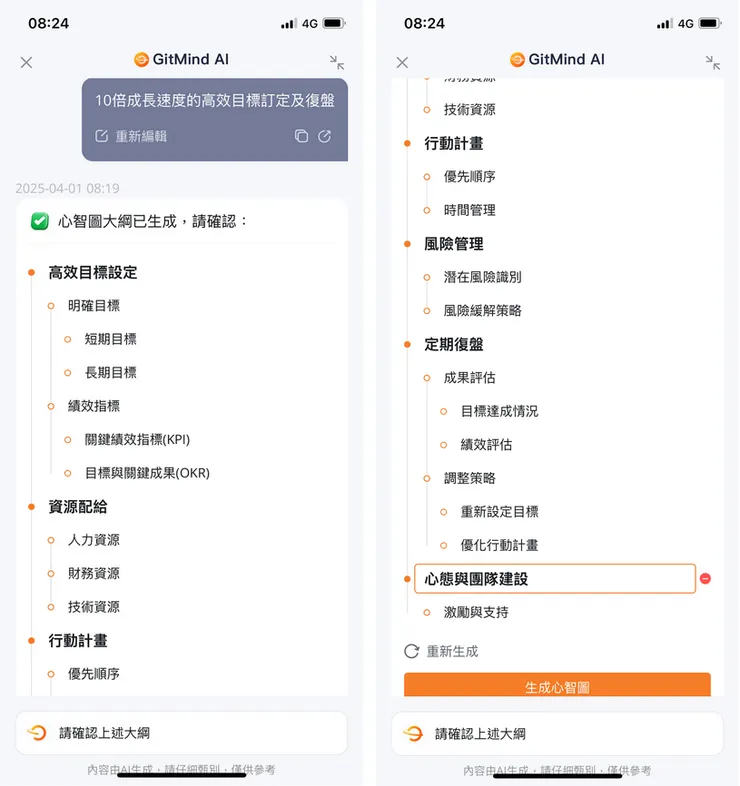Tap 重新生成 to regenerate the outline
This screenshot has height=786, width=740.
[441, 651]
